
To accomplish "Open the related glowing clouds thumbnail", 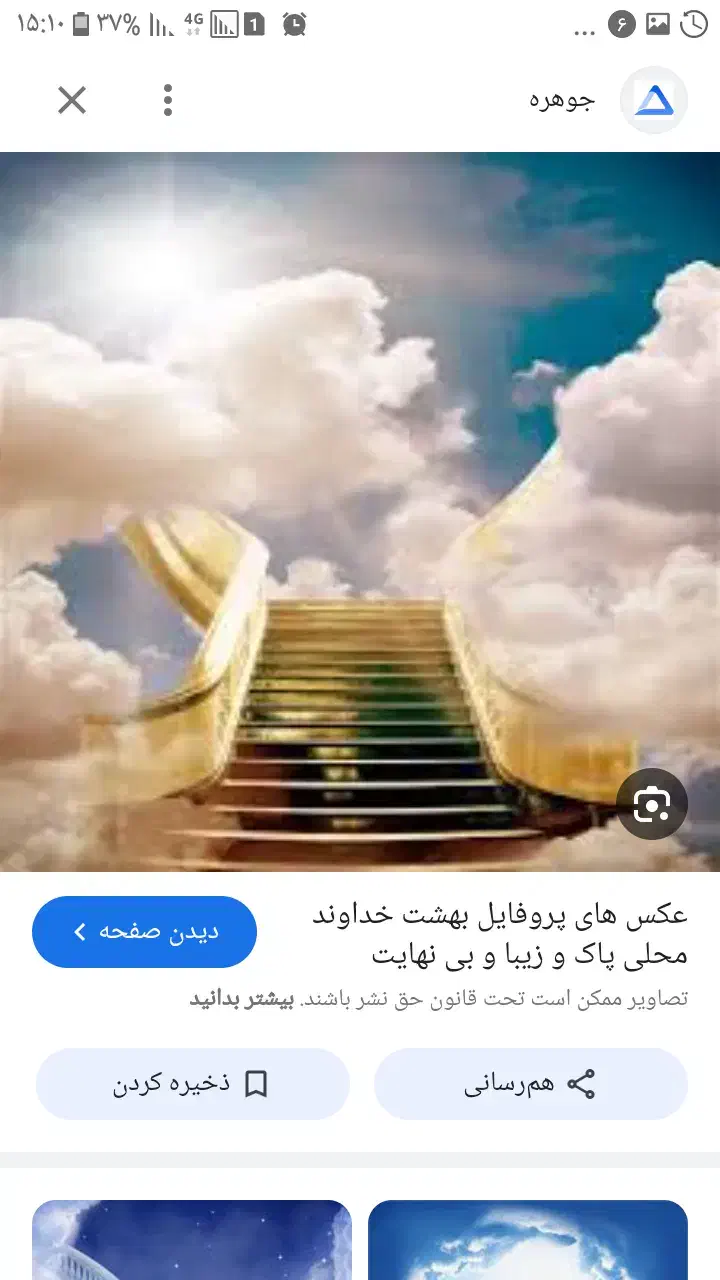I will point(528,1240).
